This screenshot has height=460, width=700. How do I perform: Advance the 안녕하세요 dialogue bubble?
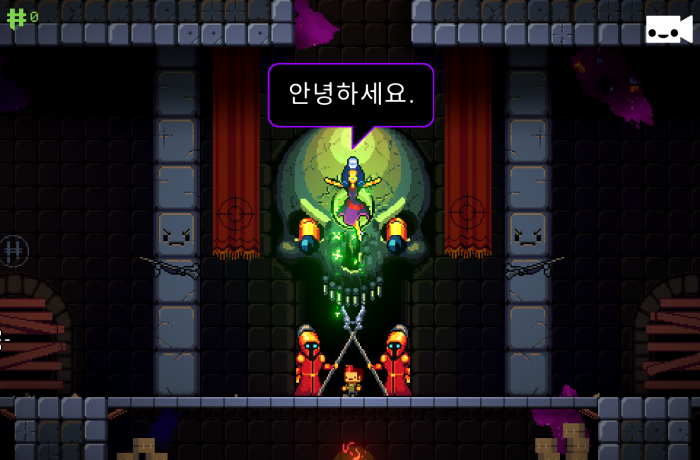click(x=351, y=95)
